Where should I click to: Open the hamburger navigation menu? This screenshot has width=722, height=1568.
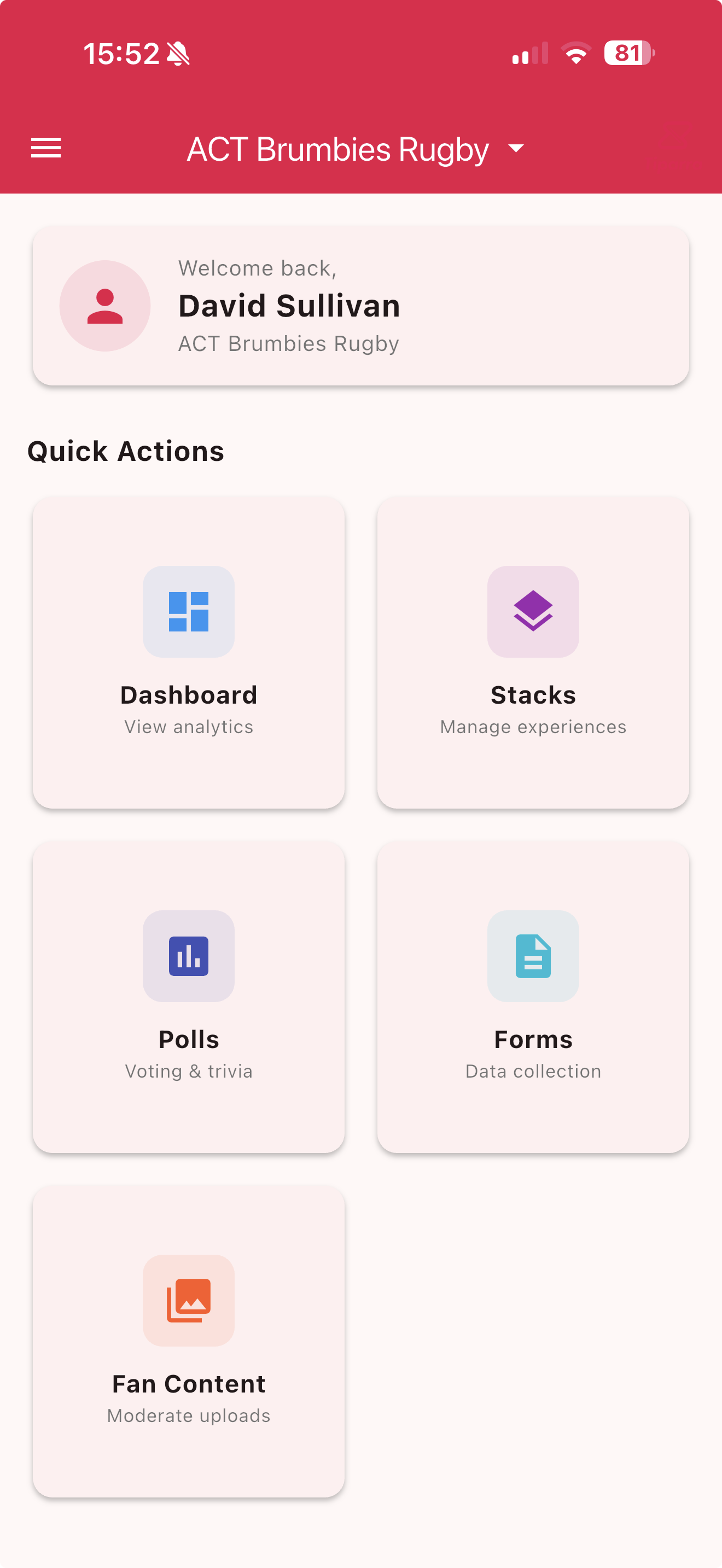point(45,148)
